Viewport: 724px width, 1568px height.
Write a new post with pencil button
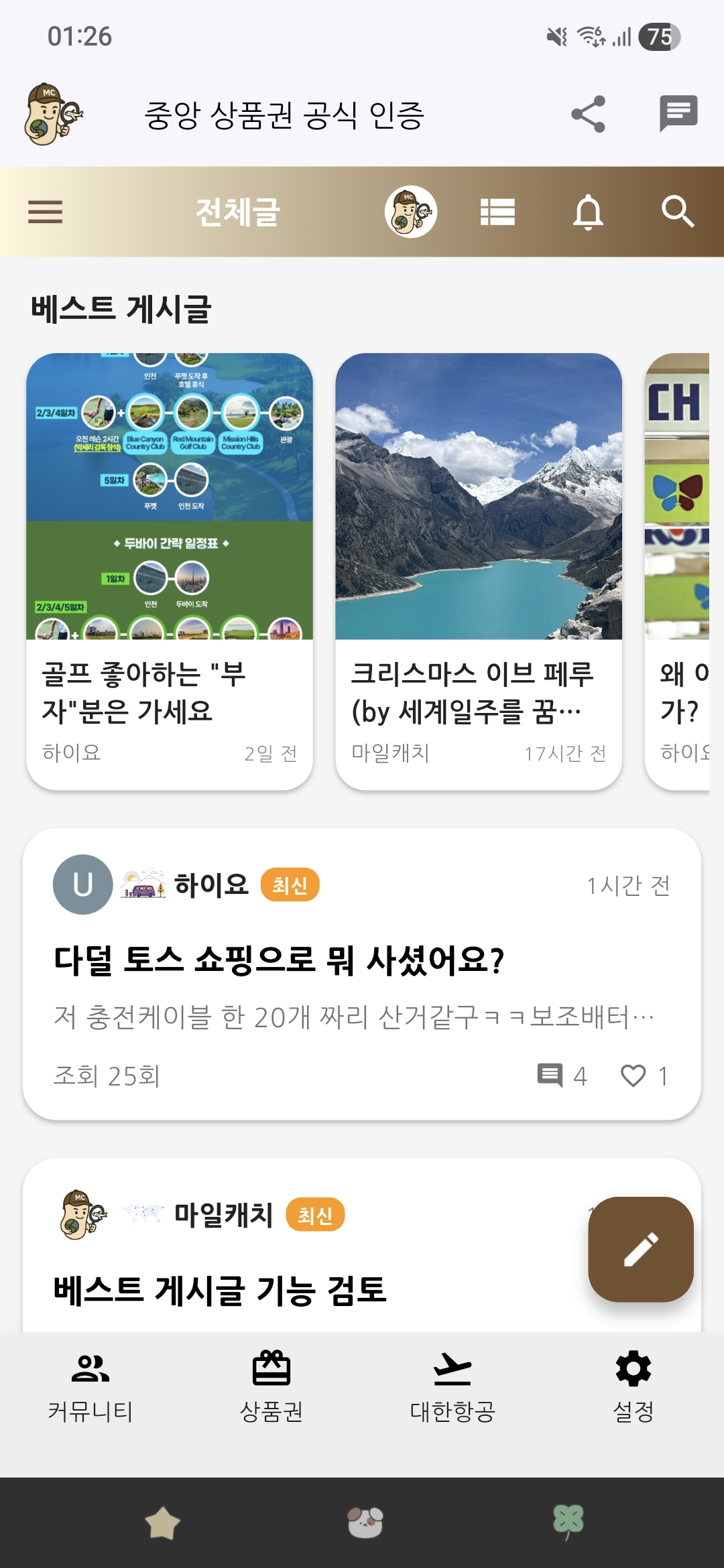tap(640, 1249)
